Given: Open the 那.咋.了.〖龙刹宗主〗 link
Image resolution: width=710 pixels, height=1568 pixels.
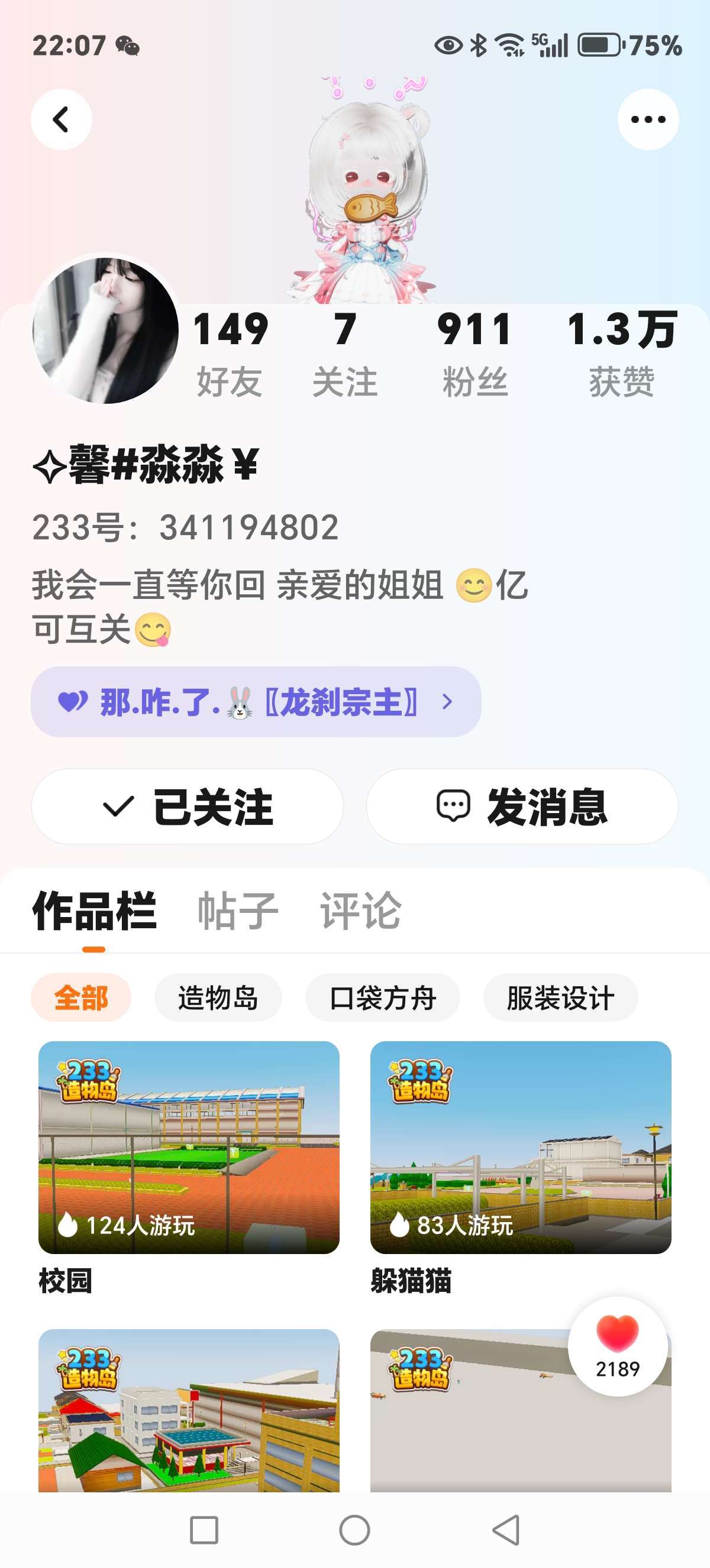Looking at the screenshot, I should (256, 702).
